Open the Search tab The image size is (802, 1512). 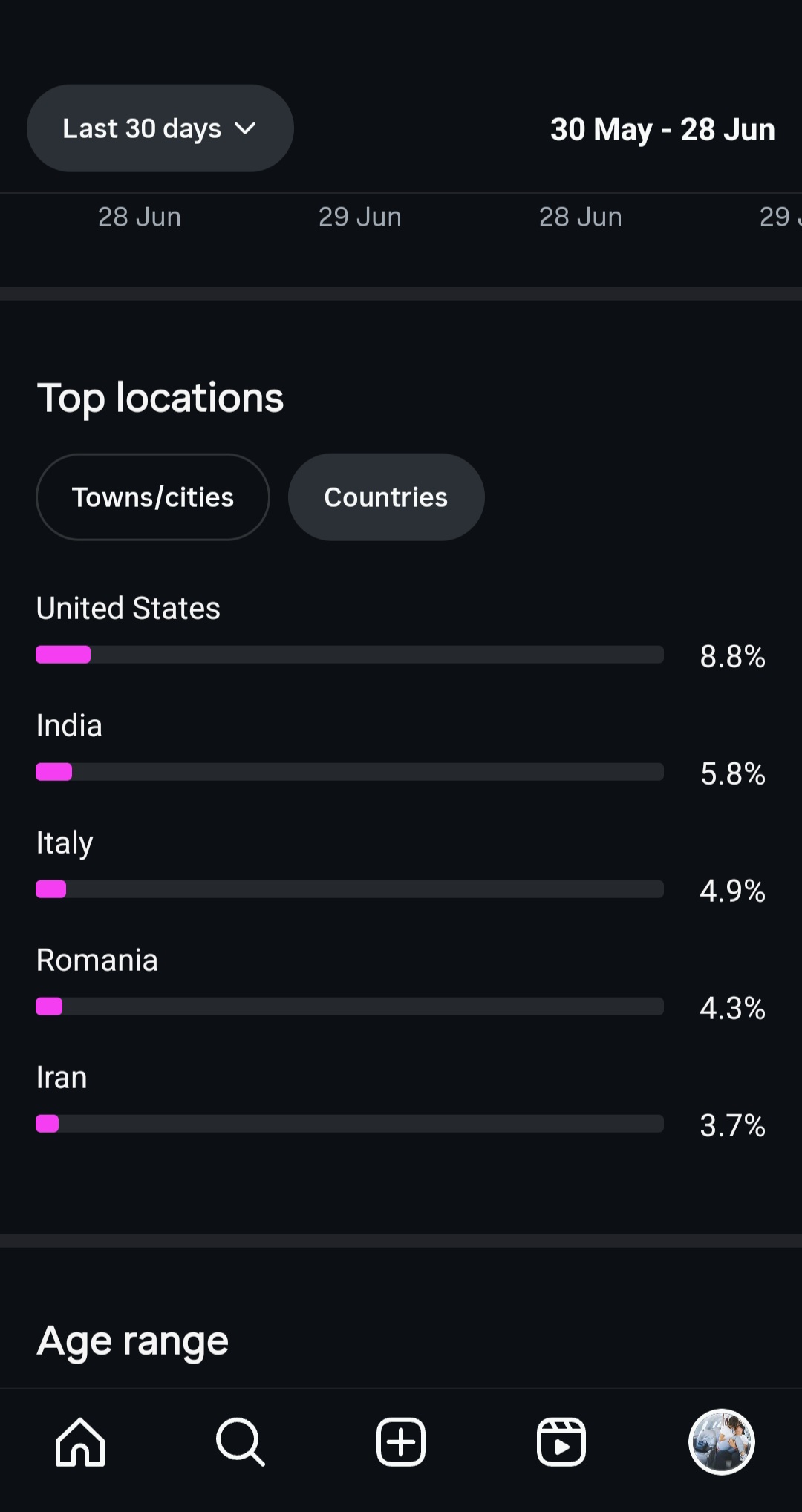tap(241, 1442)
